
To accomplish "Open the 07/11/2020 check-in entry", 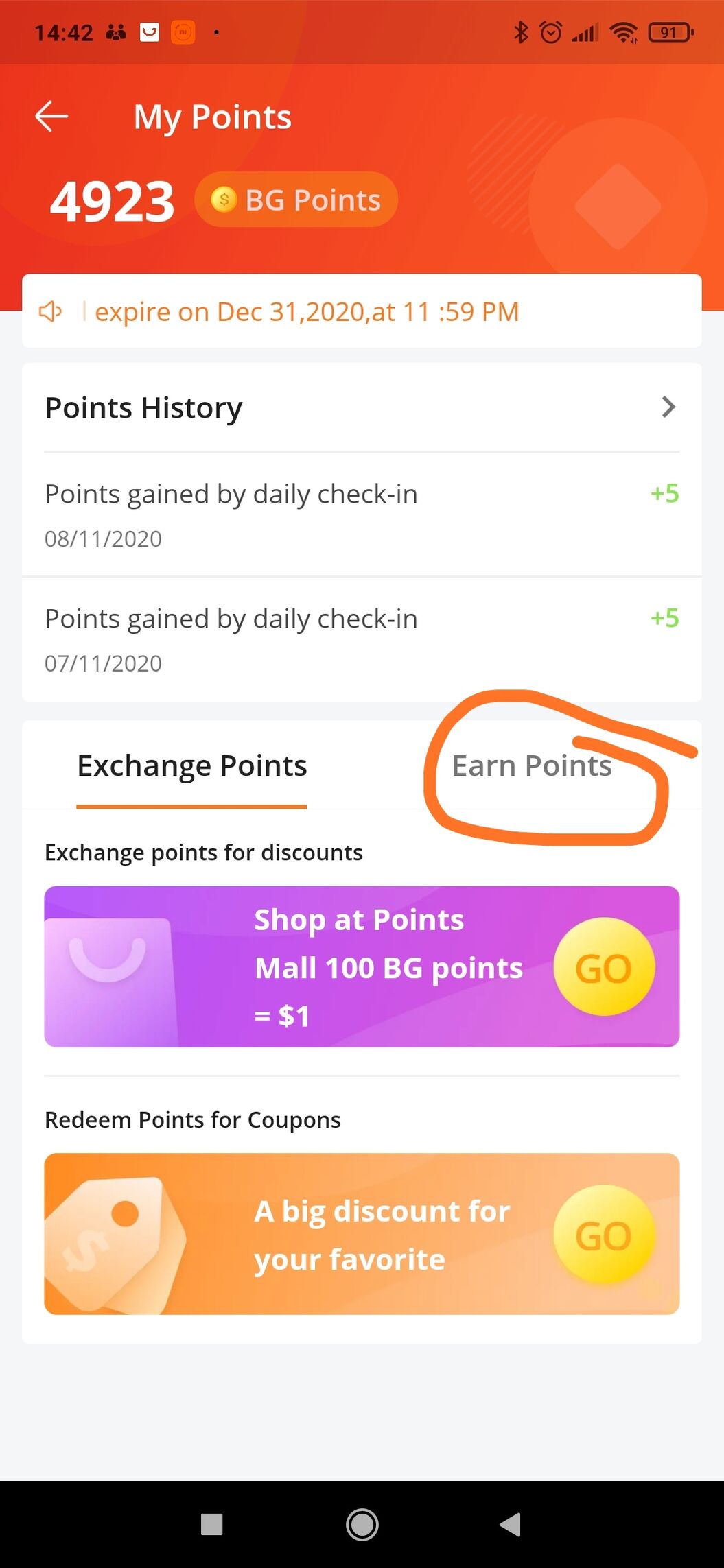I will pyautogui.click(x=362, y=639).
